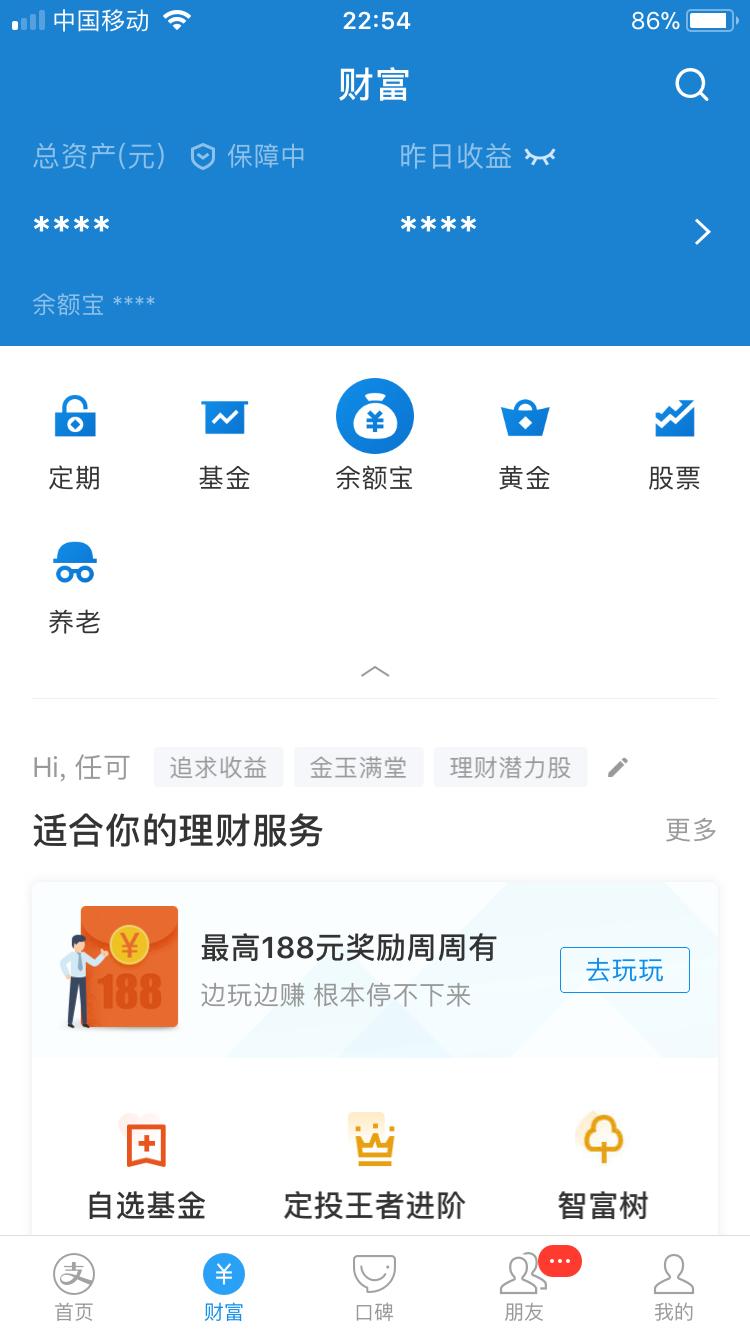Toggle yesterday's earnings visibility eye icon

(540, 157)
